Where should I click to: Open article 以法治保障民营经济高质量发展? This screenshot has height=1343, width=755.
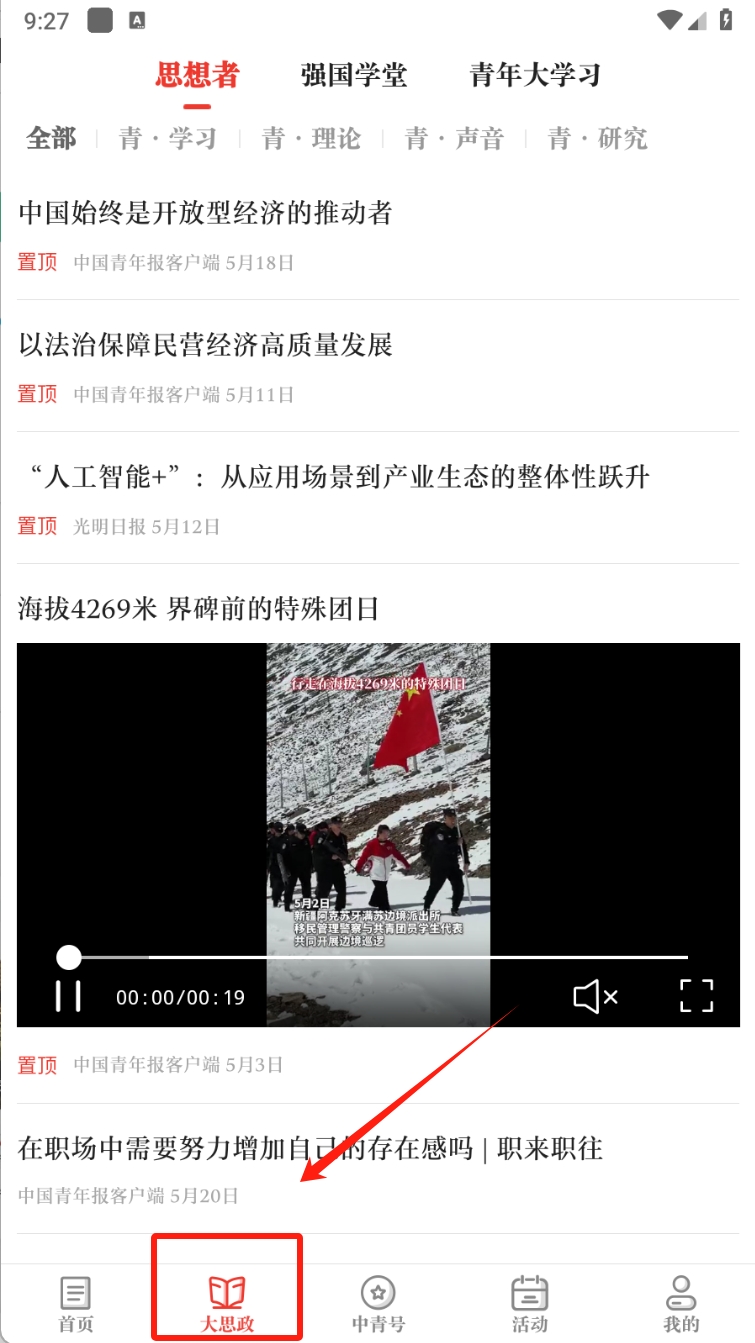(x=205, y=345)
